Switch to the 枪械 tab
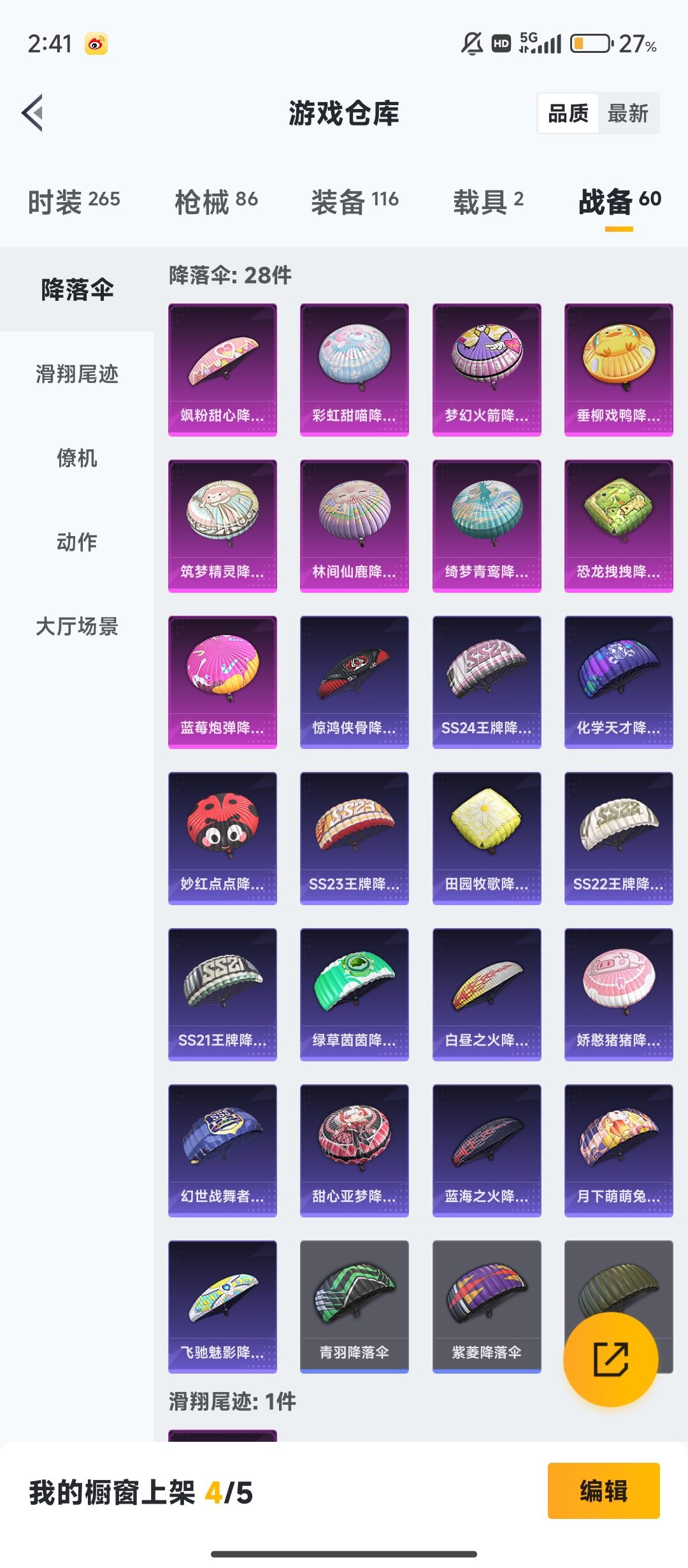The width and height of the screenshot is (688, 1568). click(x=216, y=201)
